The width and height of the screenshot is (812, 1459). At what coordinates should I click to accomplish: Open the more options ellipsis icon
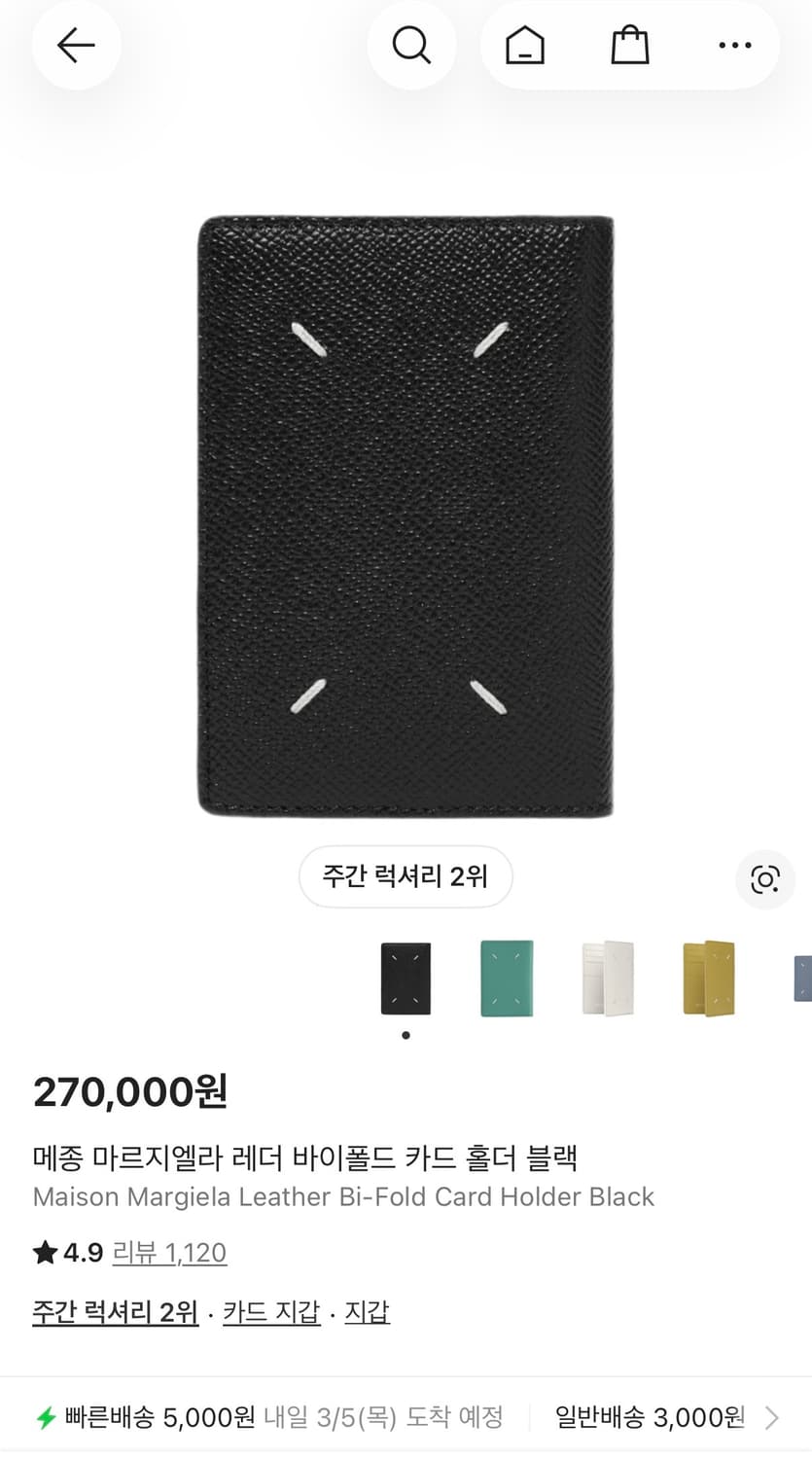click(734, 45)
